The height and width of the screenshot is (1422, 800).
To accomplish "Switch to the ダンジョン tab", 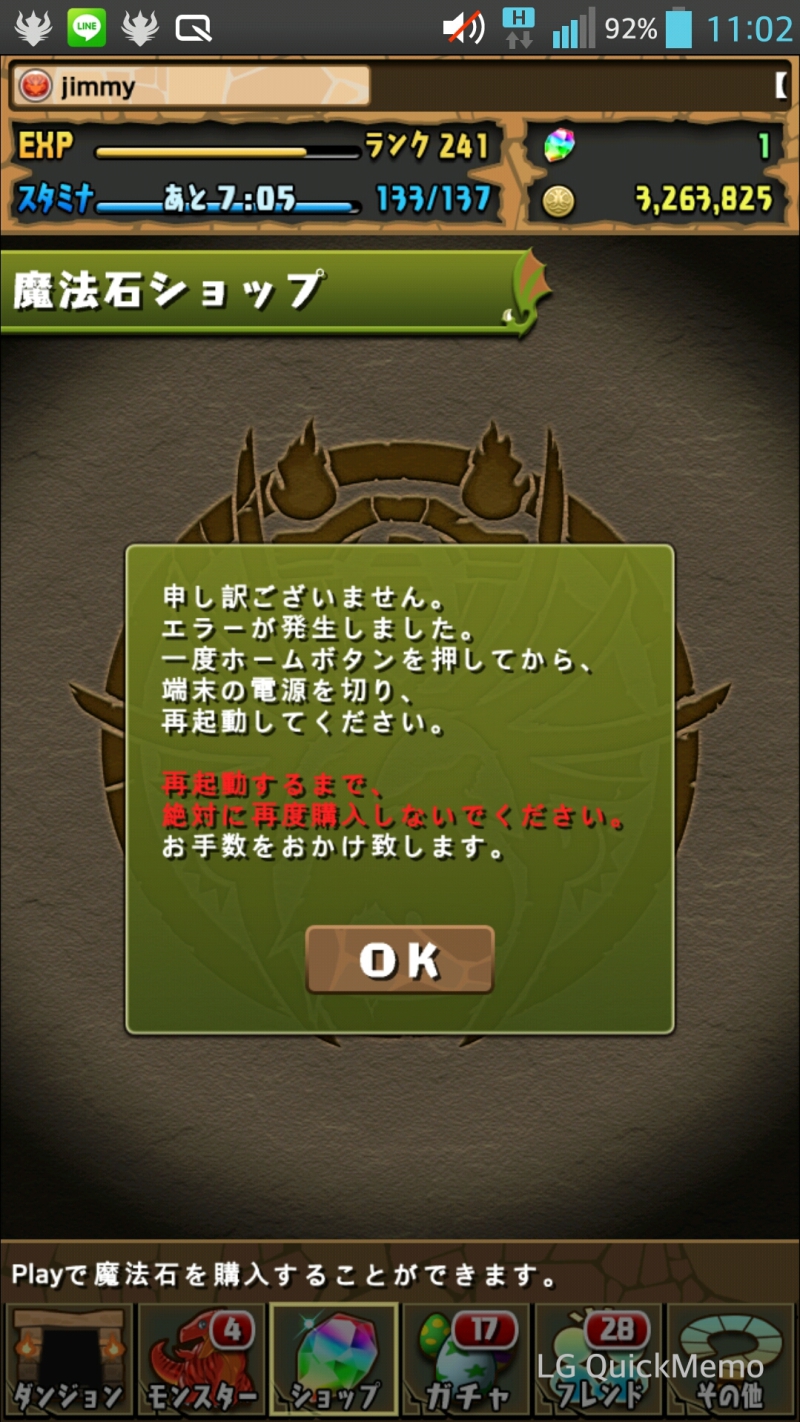I will coord(68,1358).
